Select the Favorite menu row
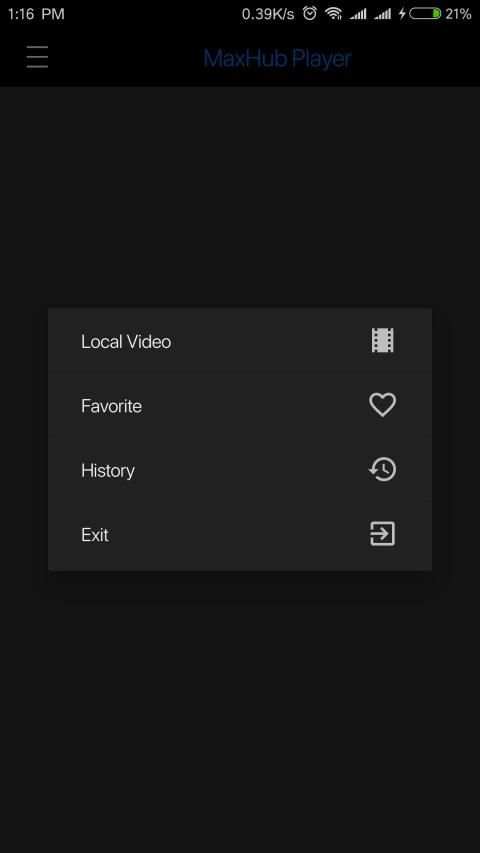 pyautogui.click(x=240, y=405)
